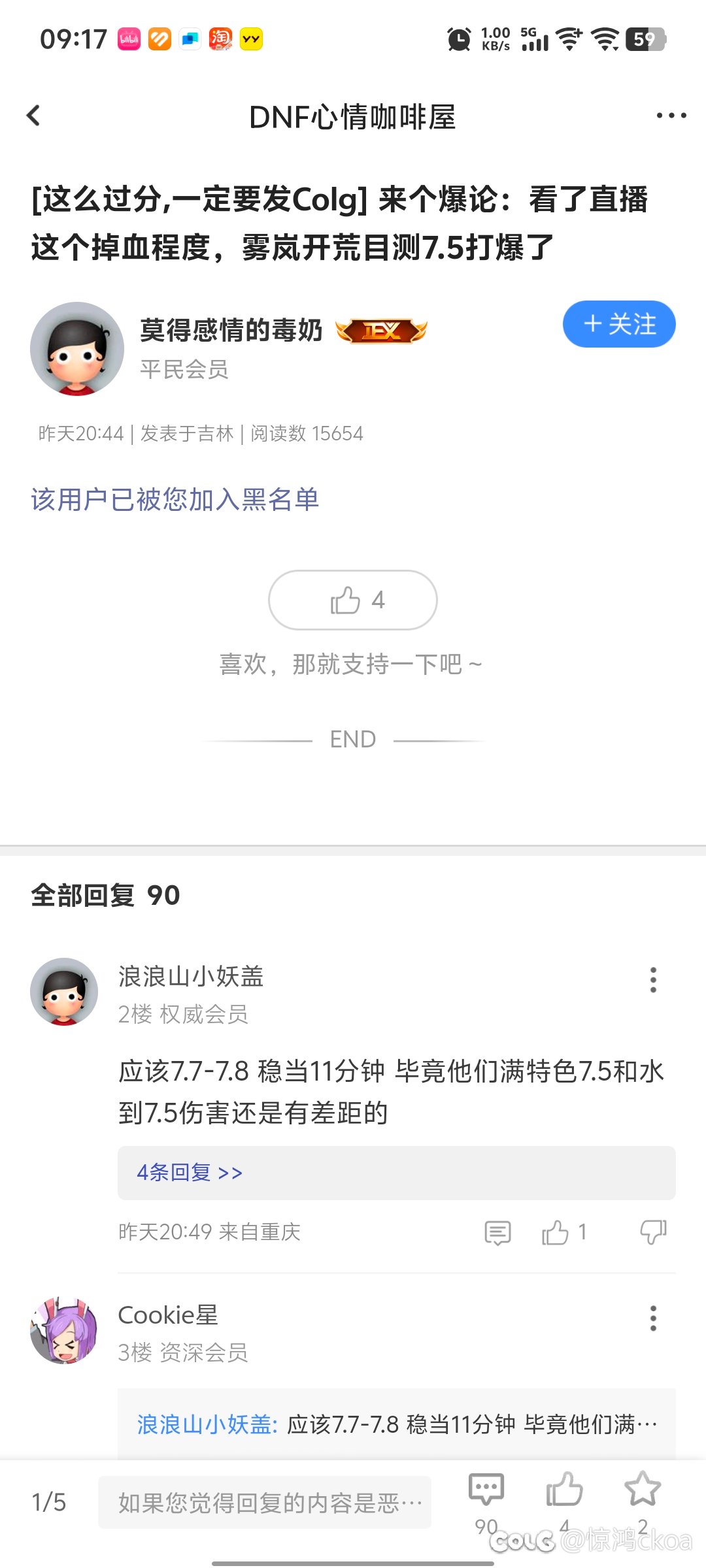Screen dimensions: 706x1568
Task: Open 浪浪山小妖盖's profile avatar
Action: click(64, 992)
